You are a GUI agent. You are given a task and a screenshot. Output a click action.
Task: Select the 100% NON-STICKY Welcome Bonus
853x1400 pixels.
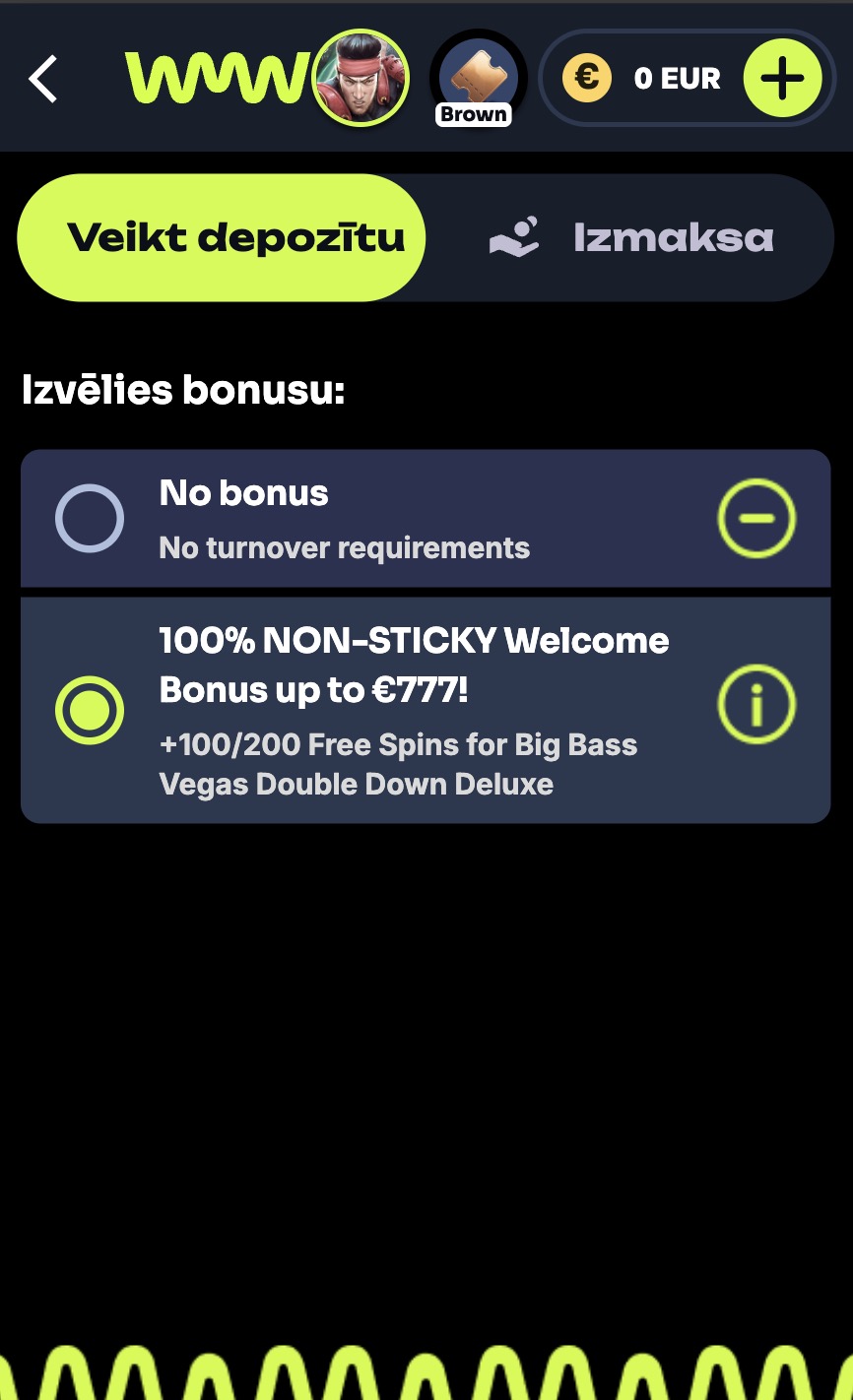pyautogui.click(x=90, y=710)
